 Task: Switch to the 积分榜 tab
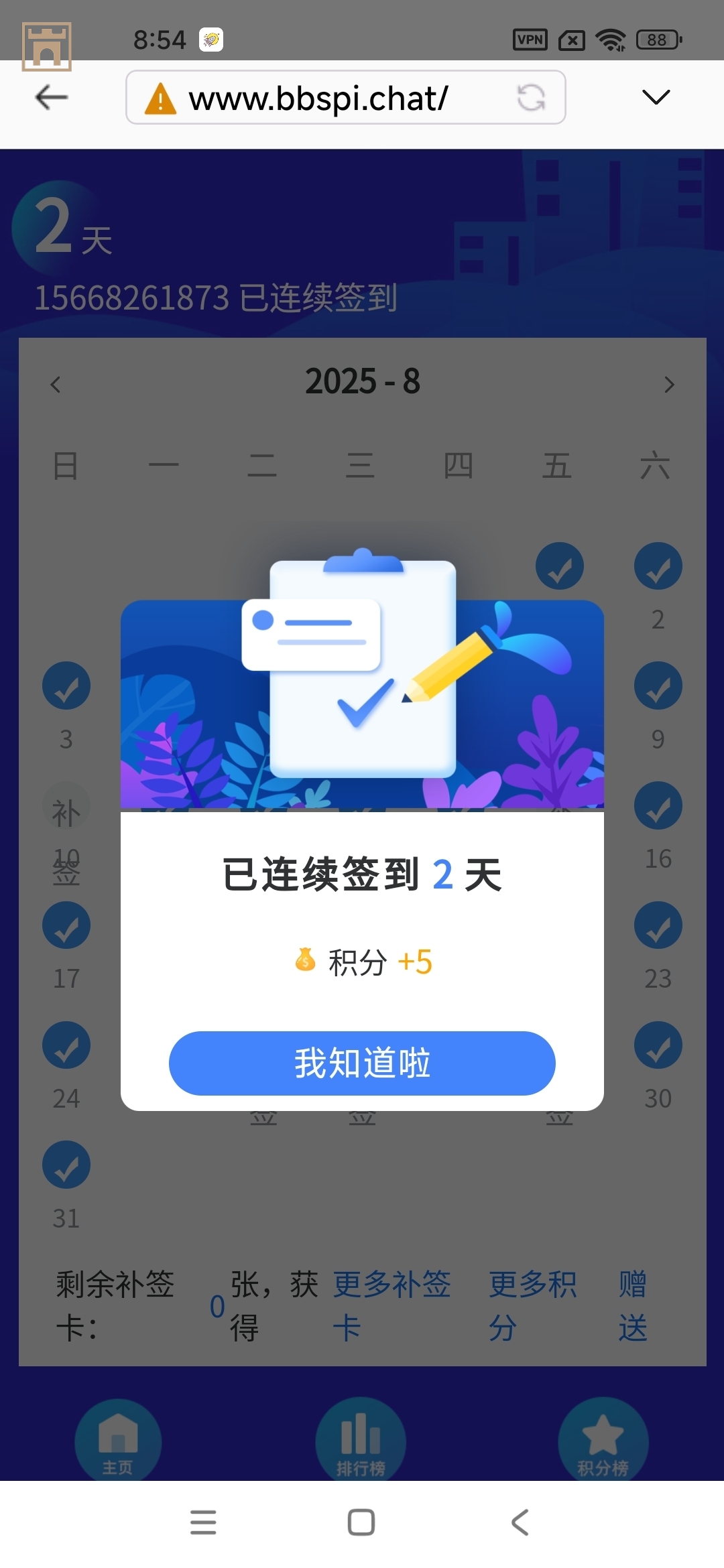point(603,1441)
